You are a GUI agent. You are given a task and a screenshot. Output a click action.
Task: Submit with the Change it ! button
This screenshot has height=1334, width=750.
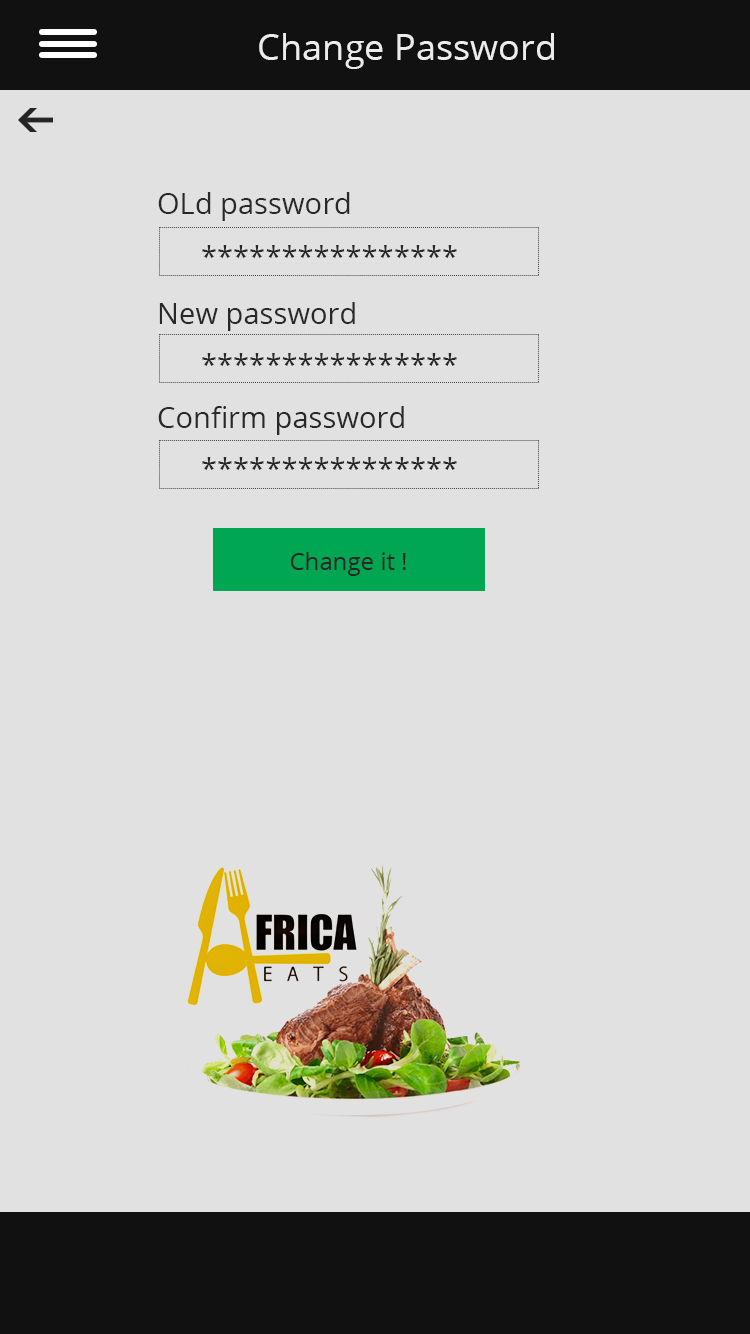coord(349,560)
